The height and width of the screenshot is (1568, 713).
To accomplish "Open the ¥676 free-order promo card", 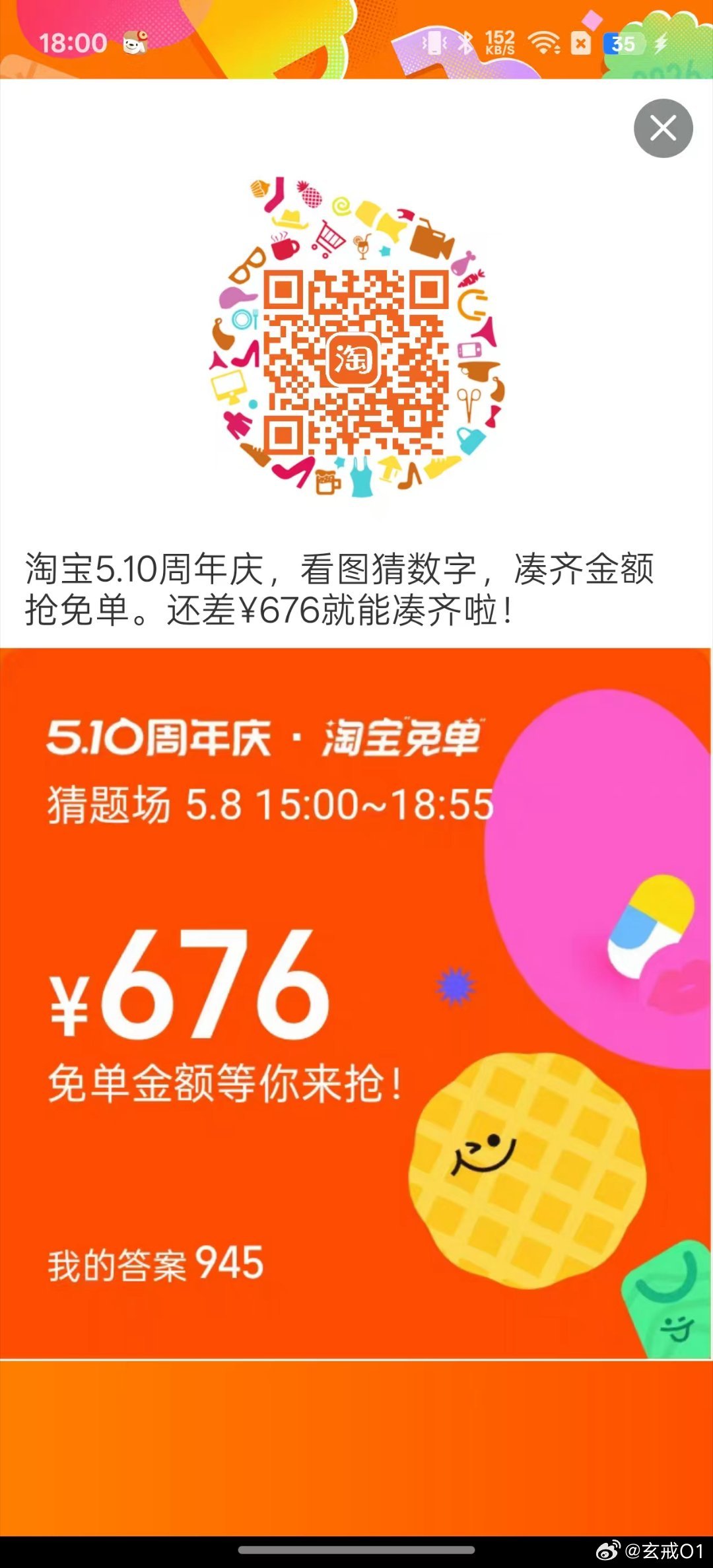I will pyautogui.click(x=355, y=1004).
